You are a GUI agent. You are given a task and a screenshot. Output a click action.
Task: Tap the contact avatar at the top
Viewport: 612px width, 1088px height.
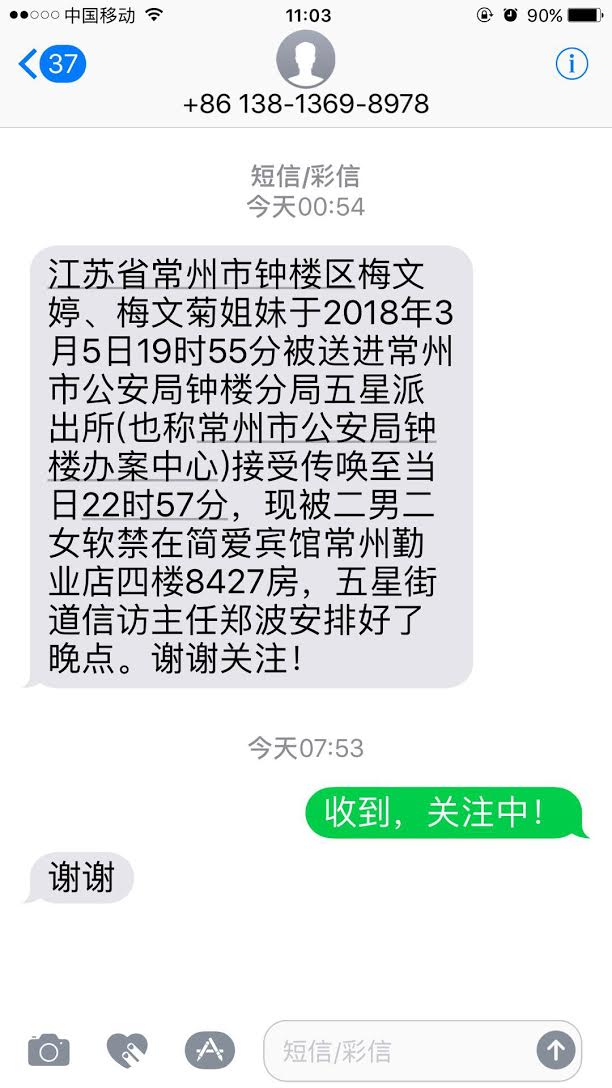click(305, 58)
